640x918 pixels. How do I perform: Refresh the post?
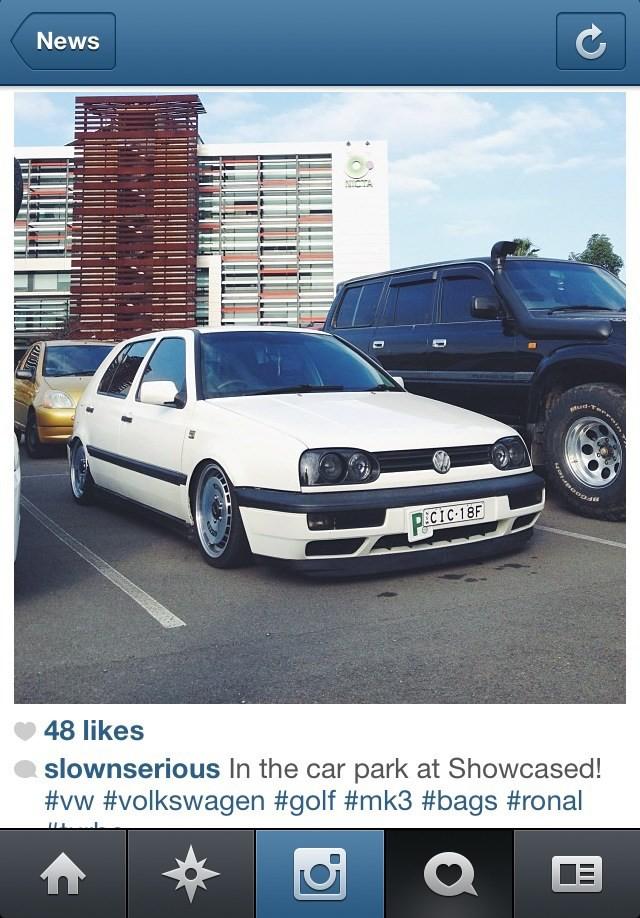point(590,41)
